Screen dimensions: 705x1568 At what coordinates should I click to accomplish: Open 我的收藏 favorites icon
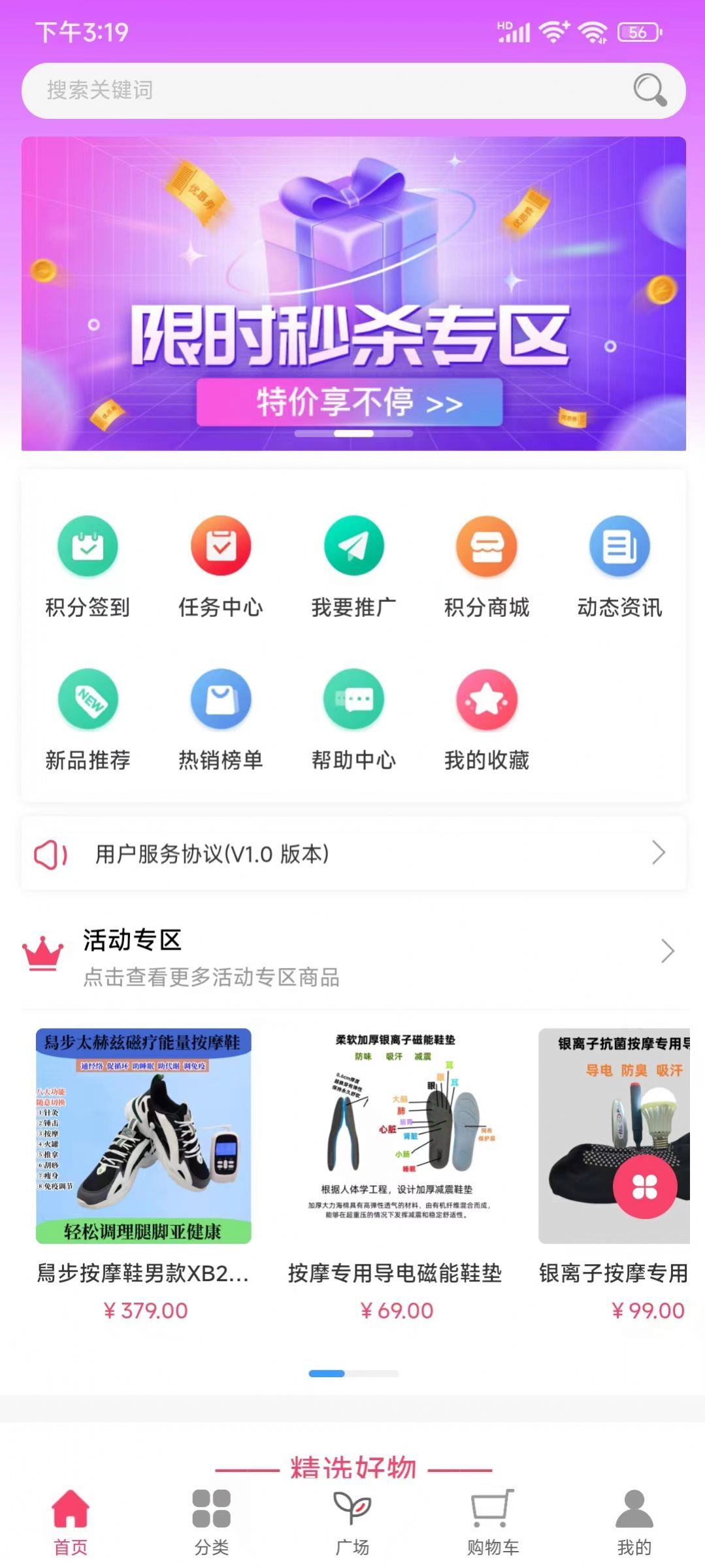pos(486,698)
